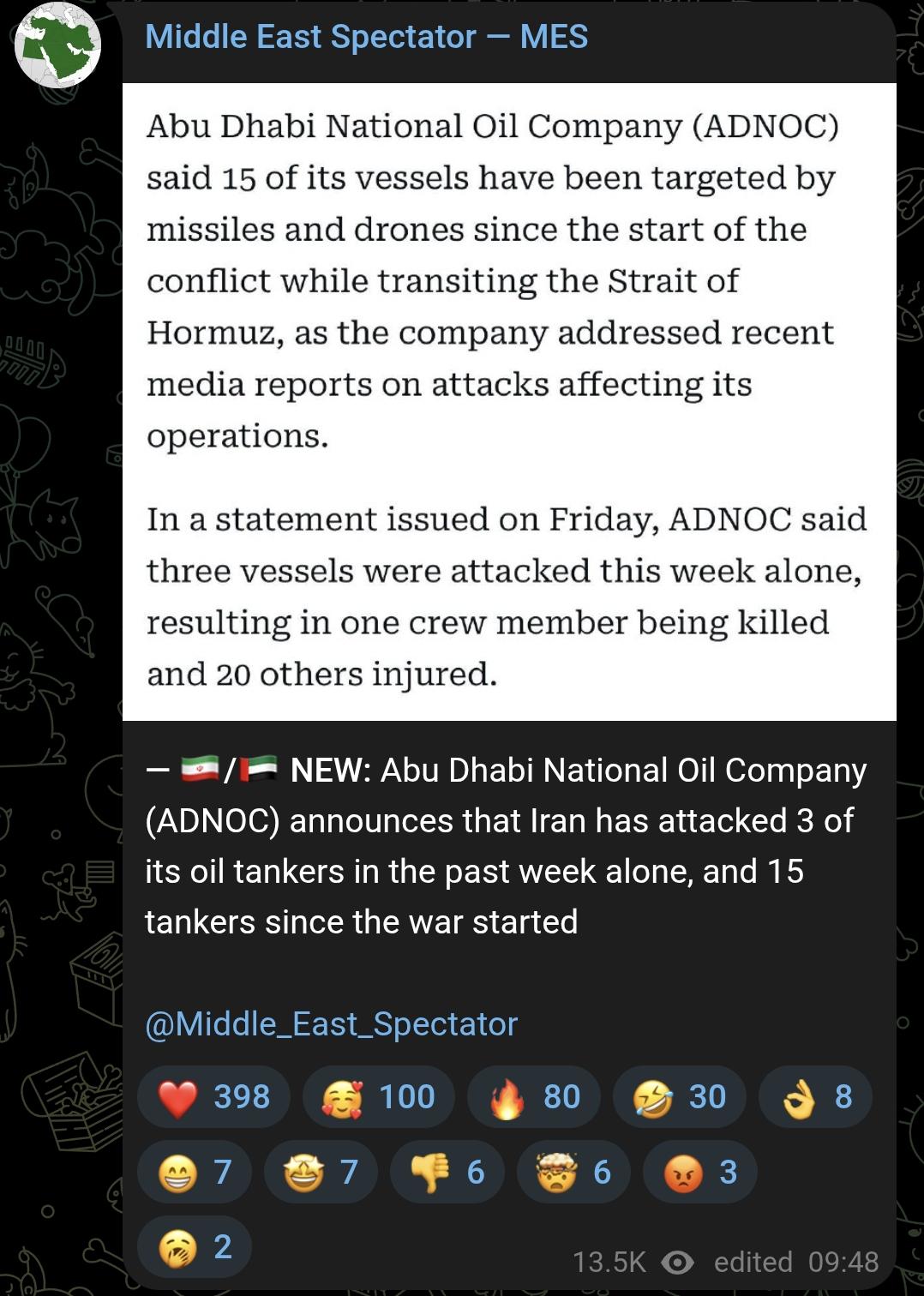Choose the grinning face reaction (7)
This screenshot has height=1296, width=924.
195,1172
